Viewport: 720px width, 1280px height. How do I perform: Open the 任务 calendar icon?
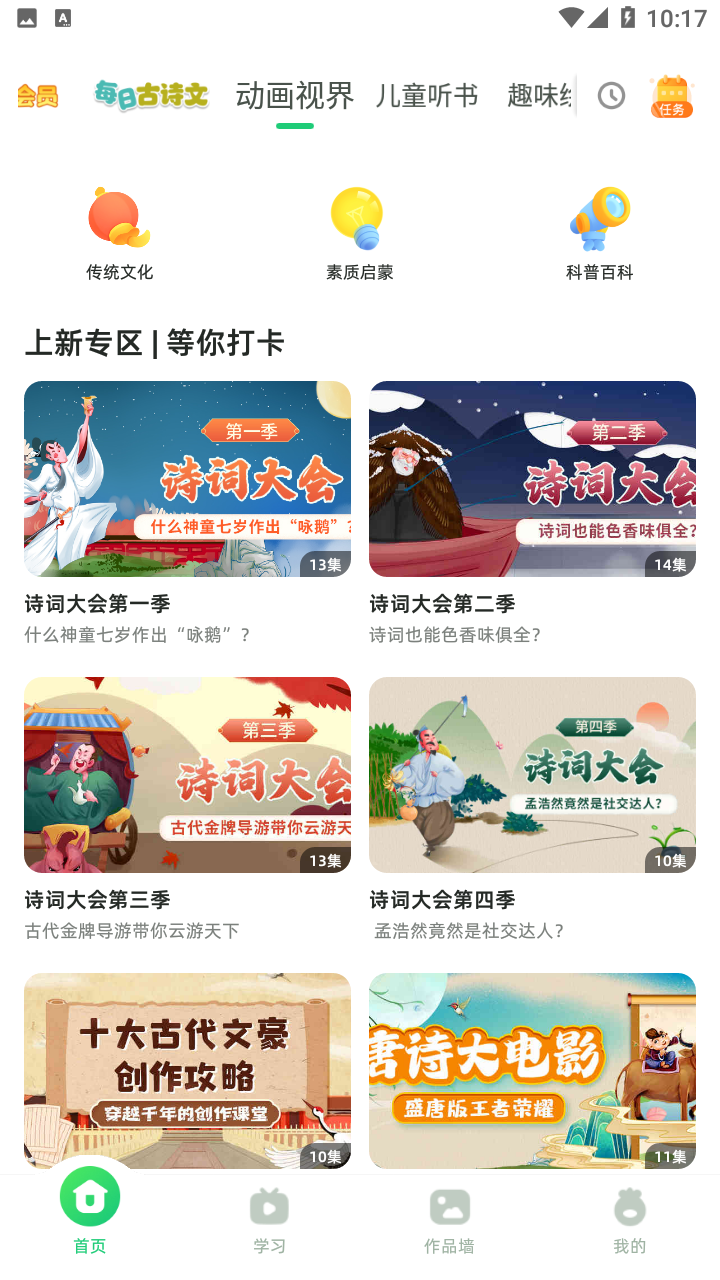[672, 96]
